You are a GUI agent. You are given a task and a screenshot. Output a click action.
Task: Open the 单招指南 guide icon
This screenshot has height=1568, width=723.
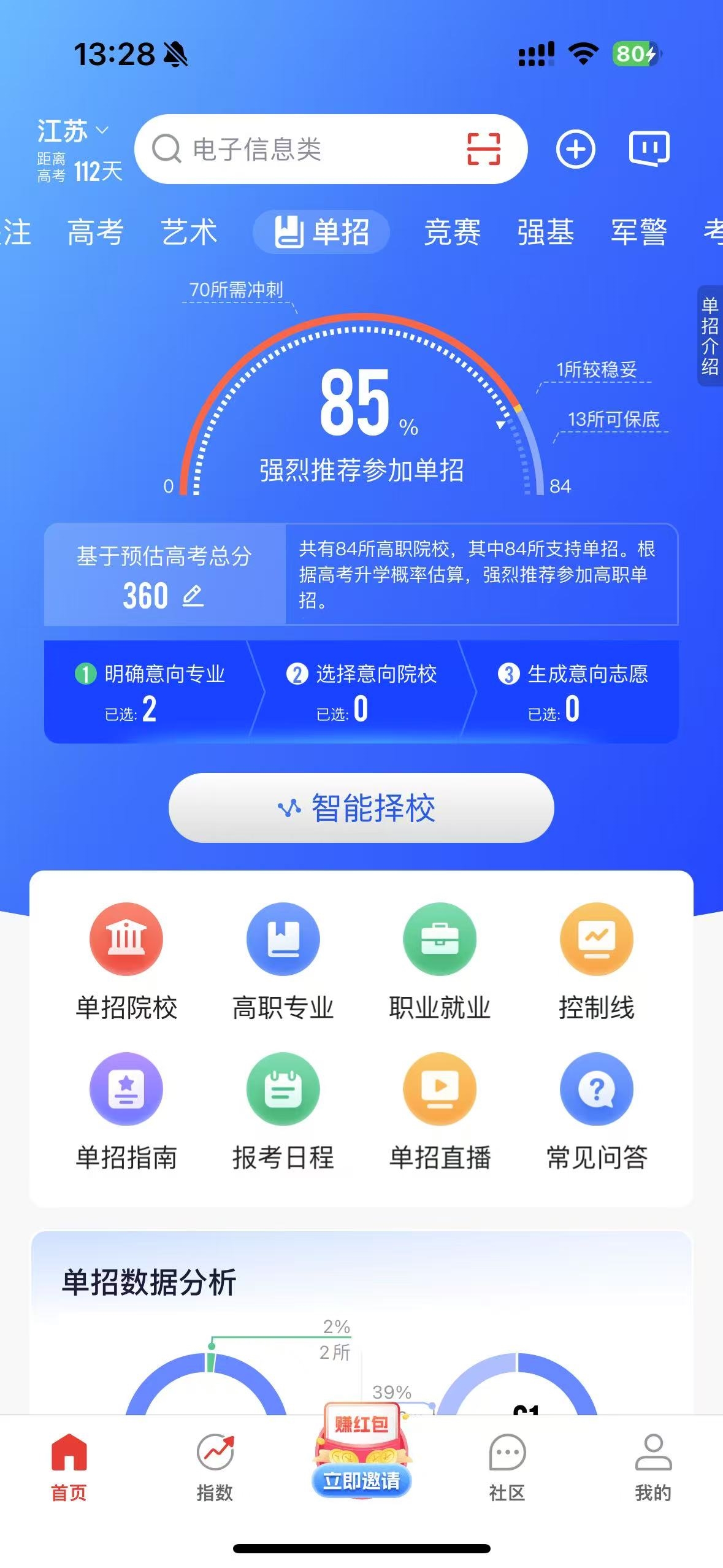point(126,1089)
